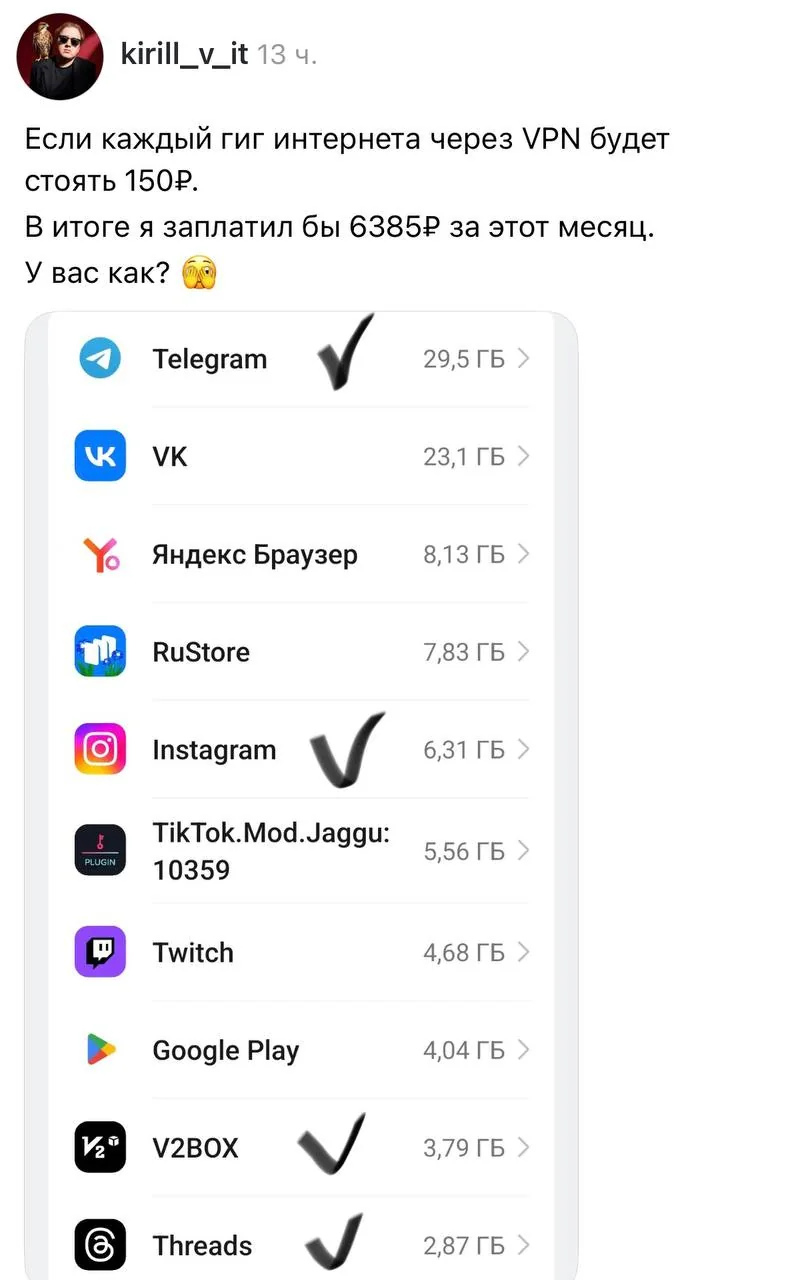Viewport: 786px width, 1280px height.
Task: Open the Threads app icon
Action: (100, 1245)
